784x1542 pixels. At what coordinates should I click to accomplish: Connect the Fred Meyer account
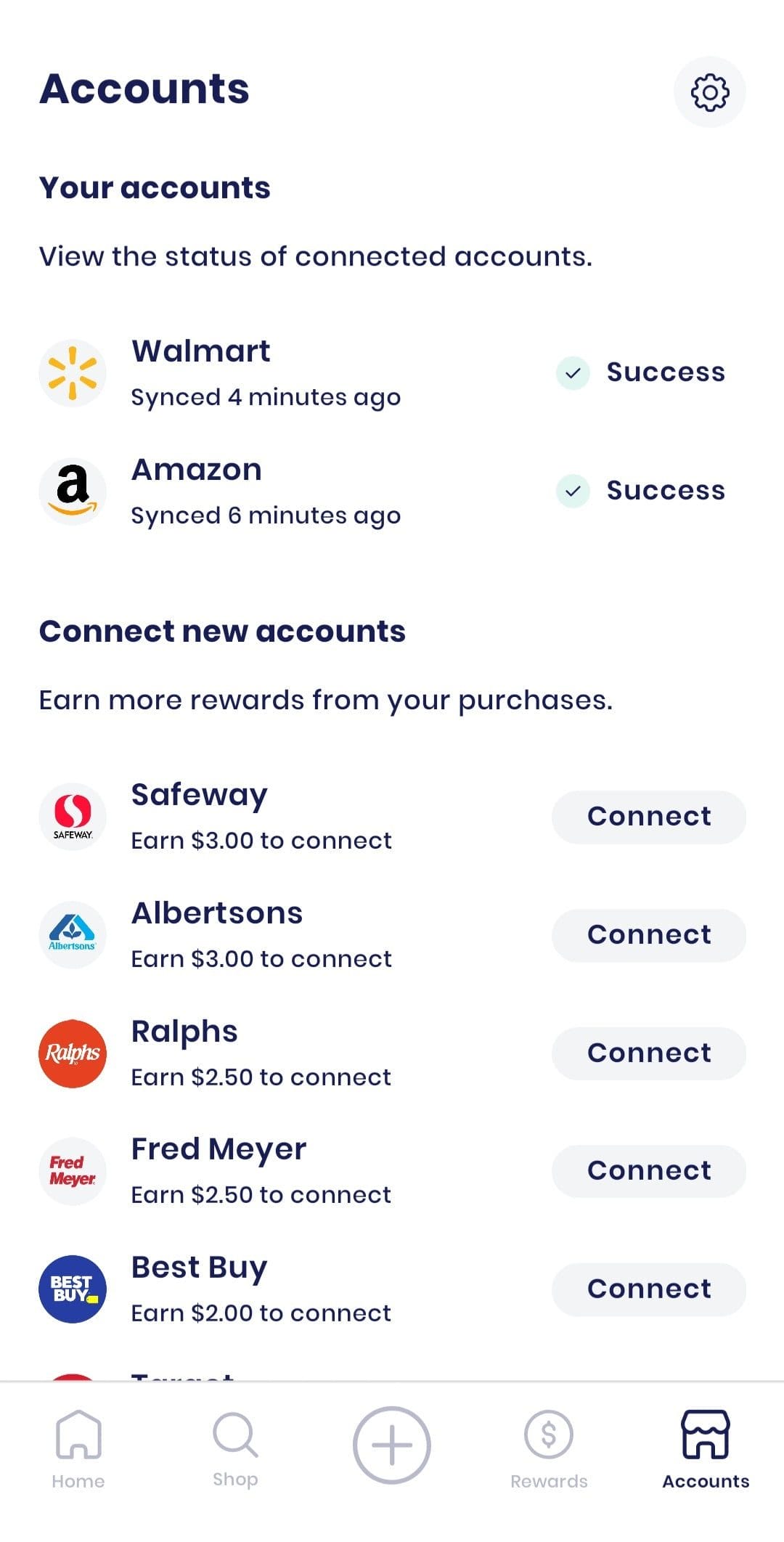pyautogui.click(x=649, y=1171)
